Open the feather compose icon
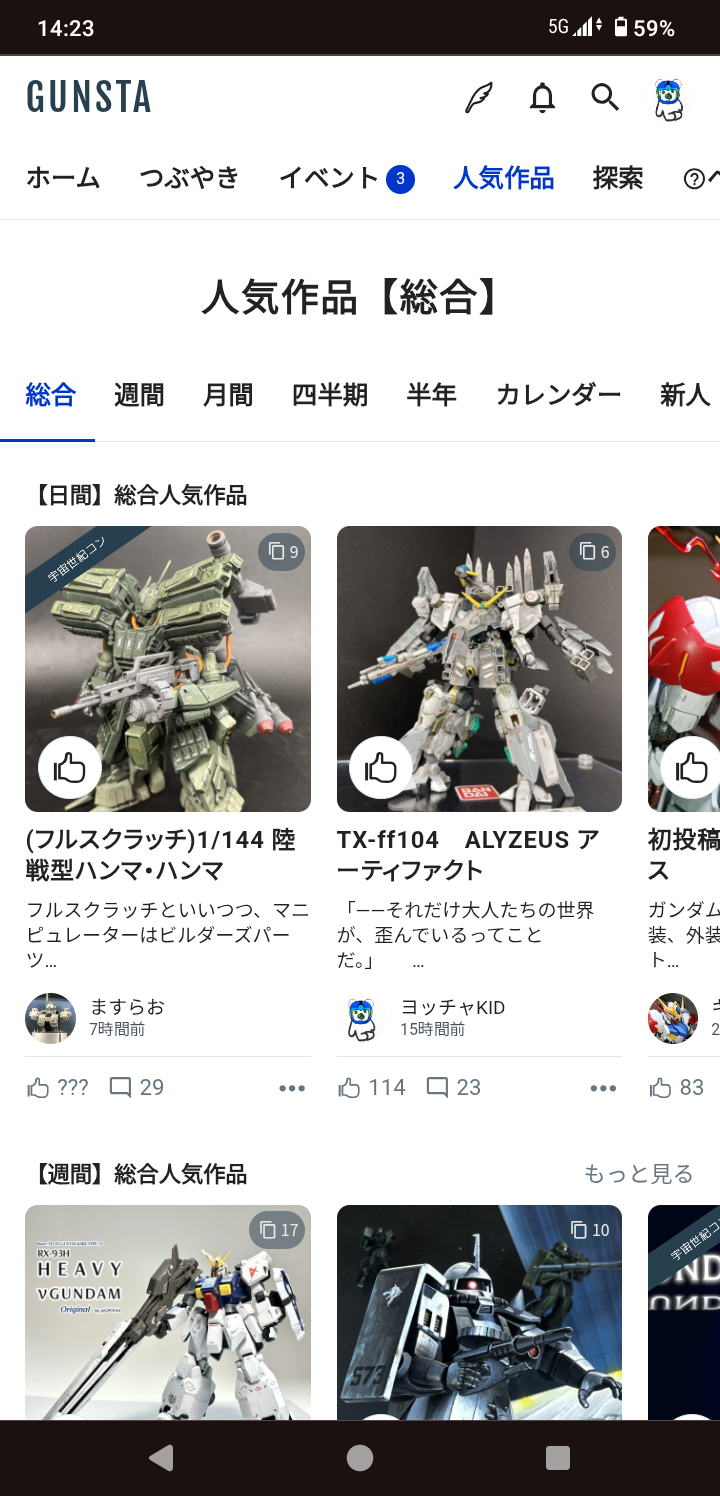 click(x=480, y=98)
